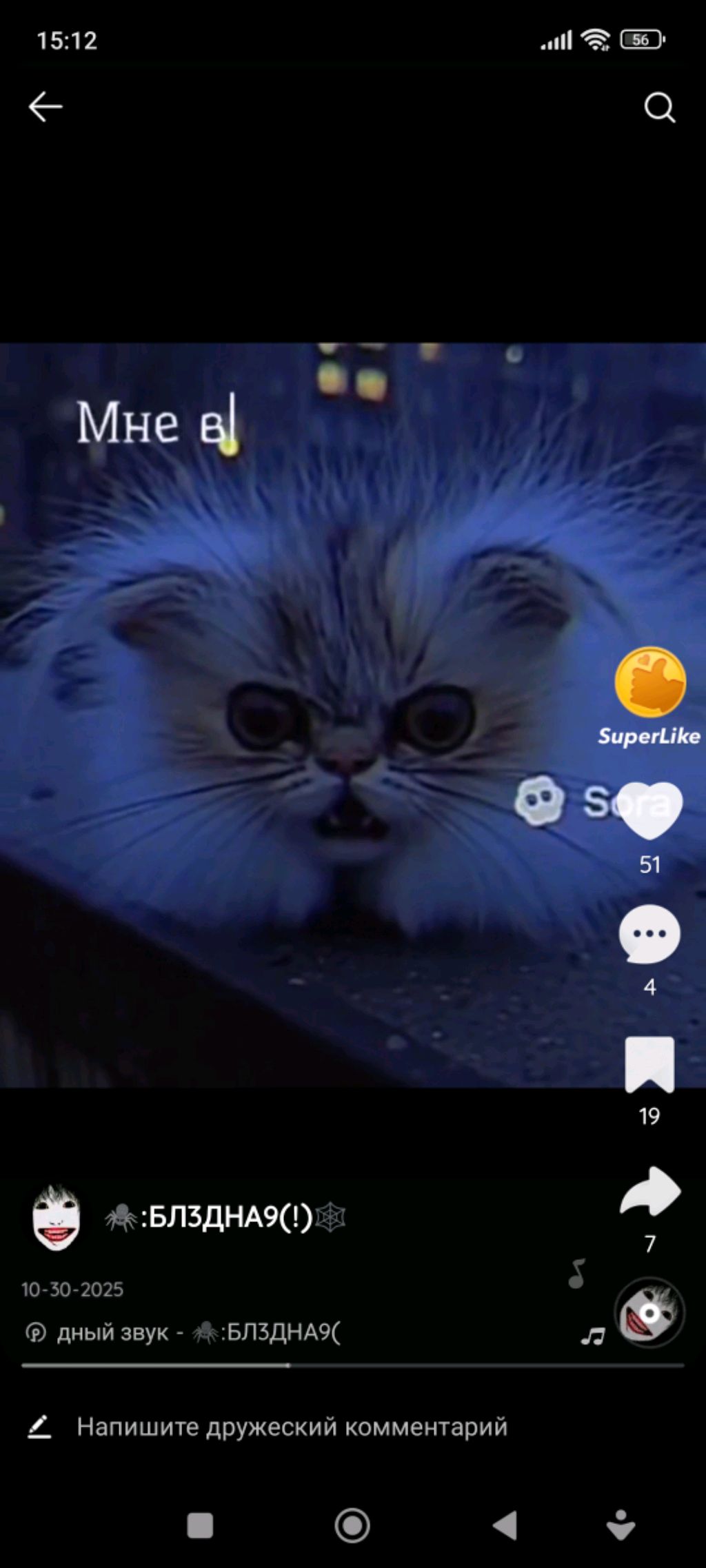Go back using the top arrow
The width and height of the screenshot is (706, 1568).
point(46,107)
